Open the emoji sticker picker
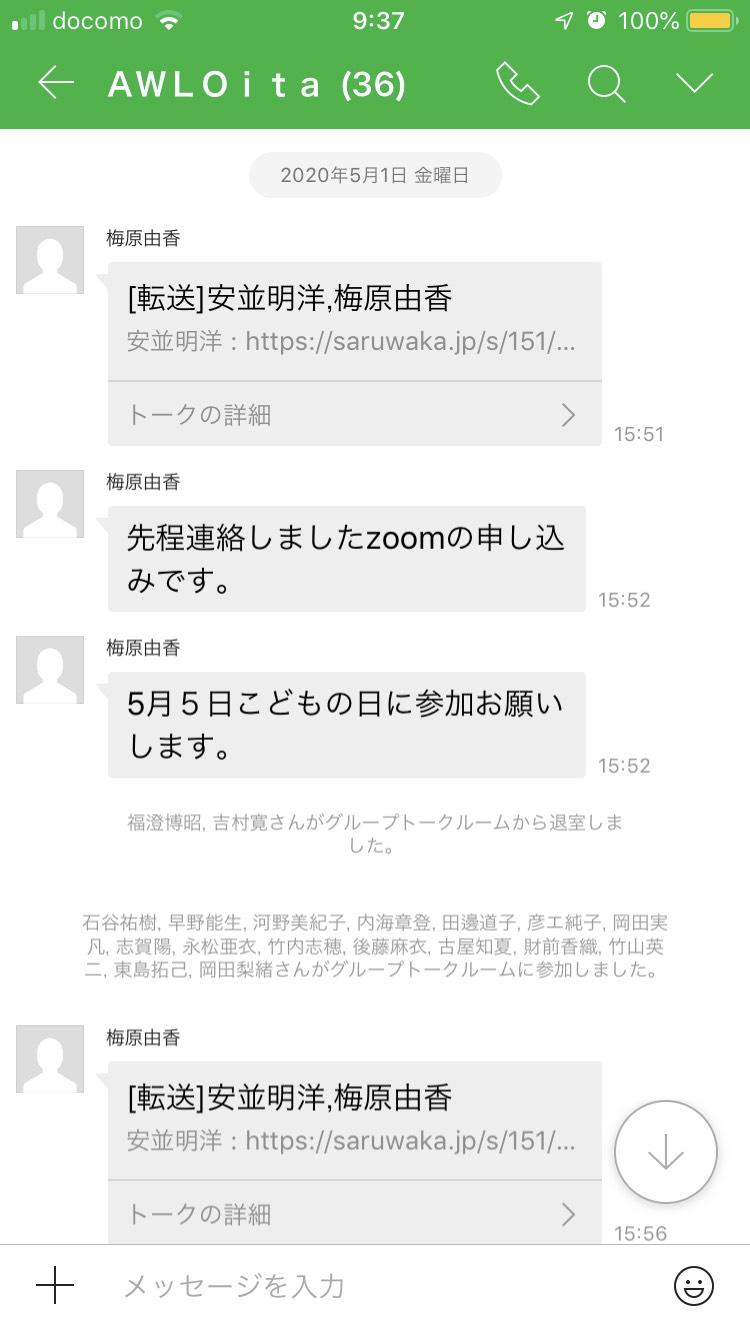 pos(694,1286)
